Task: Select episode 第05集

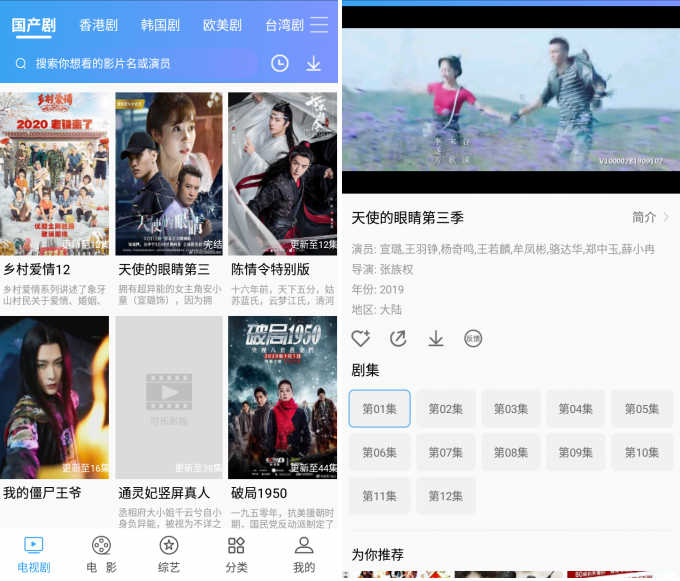Action: click(641, 409)
